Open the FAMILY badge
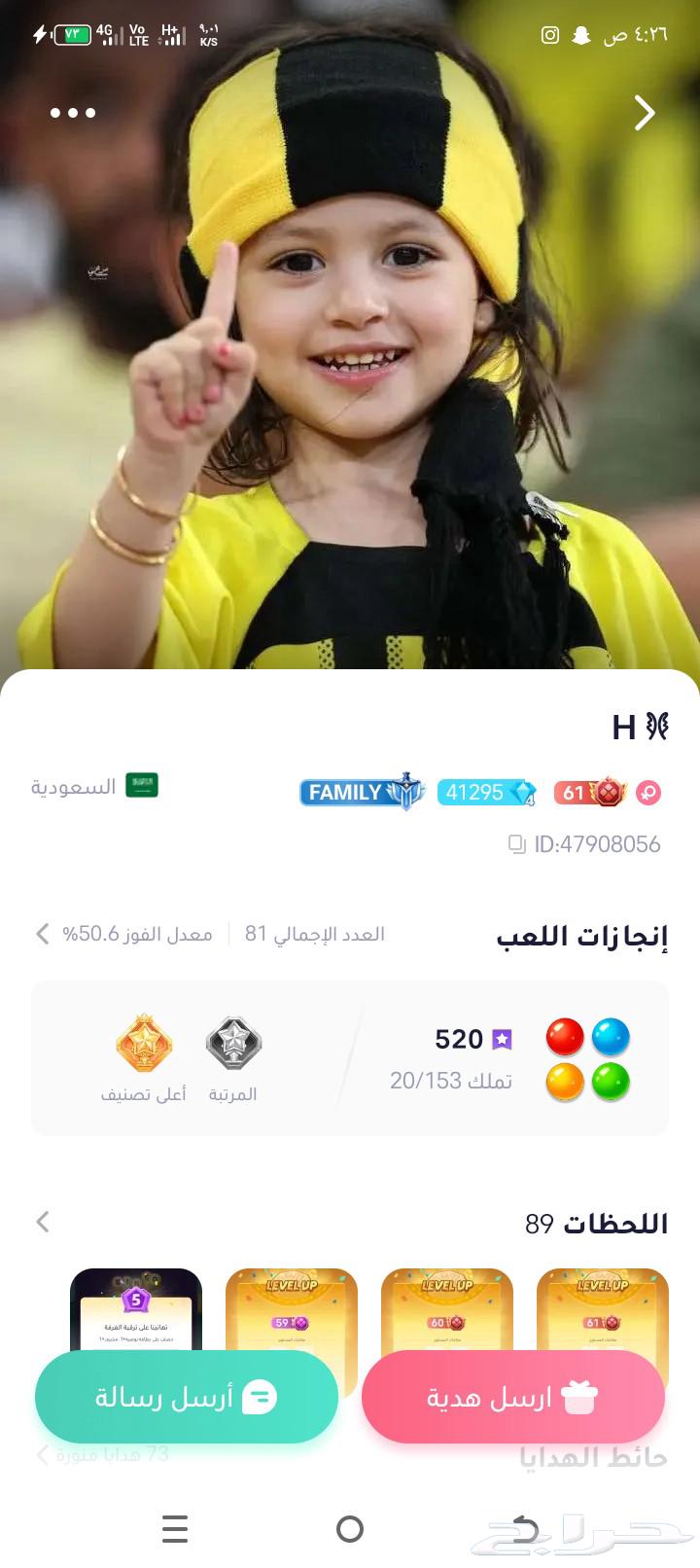The image size is (700, 1568). (x=361, y=793)
